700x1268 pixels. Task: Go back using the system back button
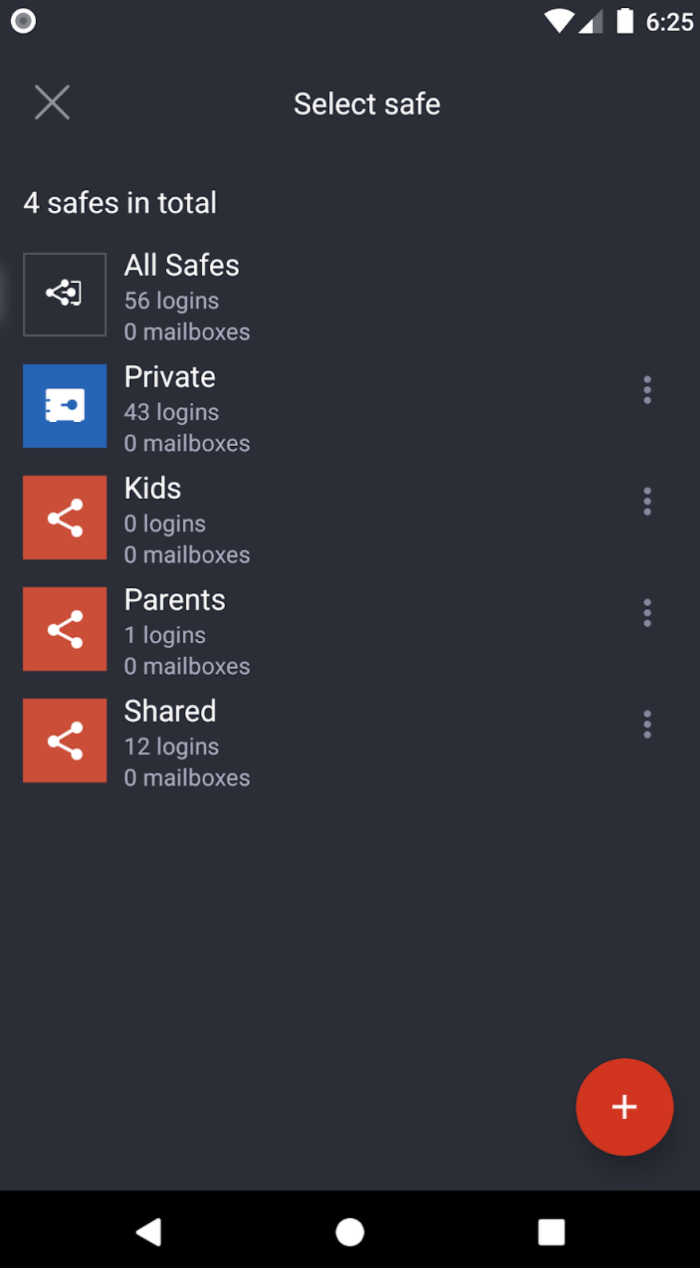tap(149, 1232)
